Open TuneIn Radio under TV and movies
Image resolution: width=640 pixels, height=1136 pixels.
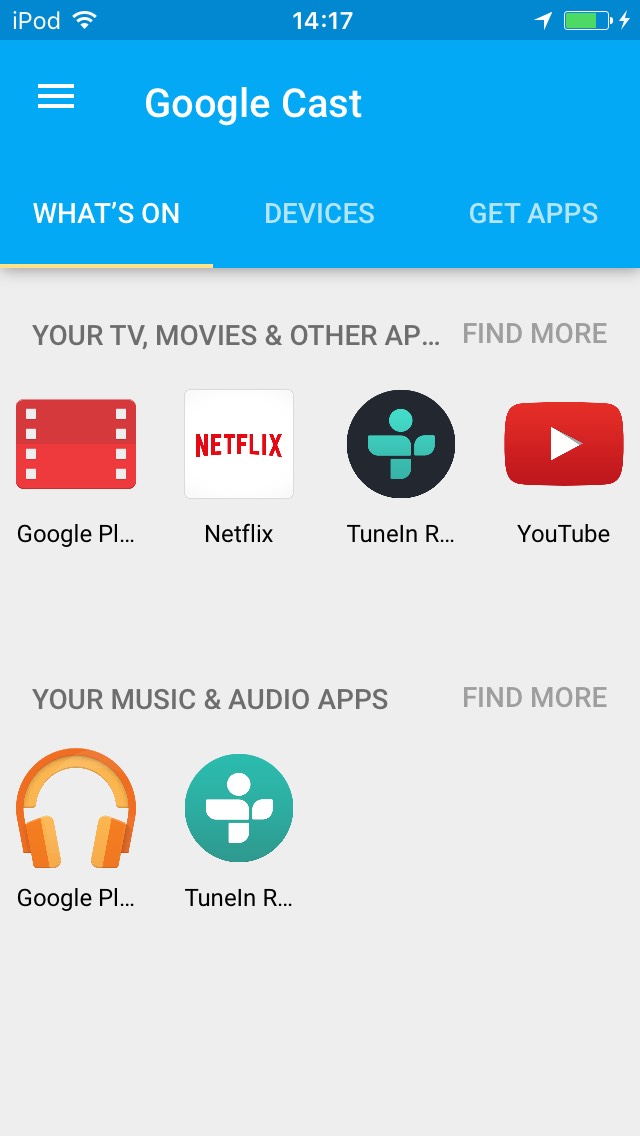point(401,444)
